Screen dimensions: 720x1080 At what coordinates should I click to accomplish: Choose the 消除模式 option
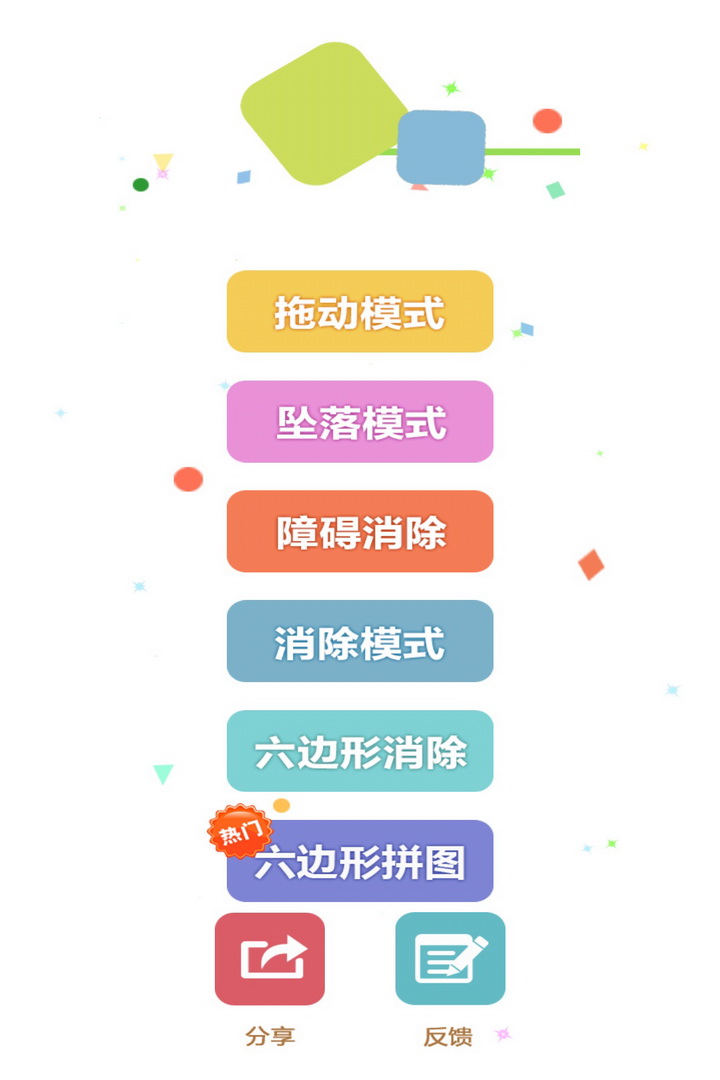coord(360,642)
